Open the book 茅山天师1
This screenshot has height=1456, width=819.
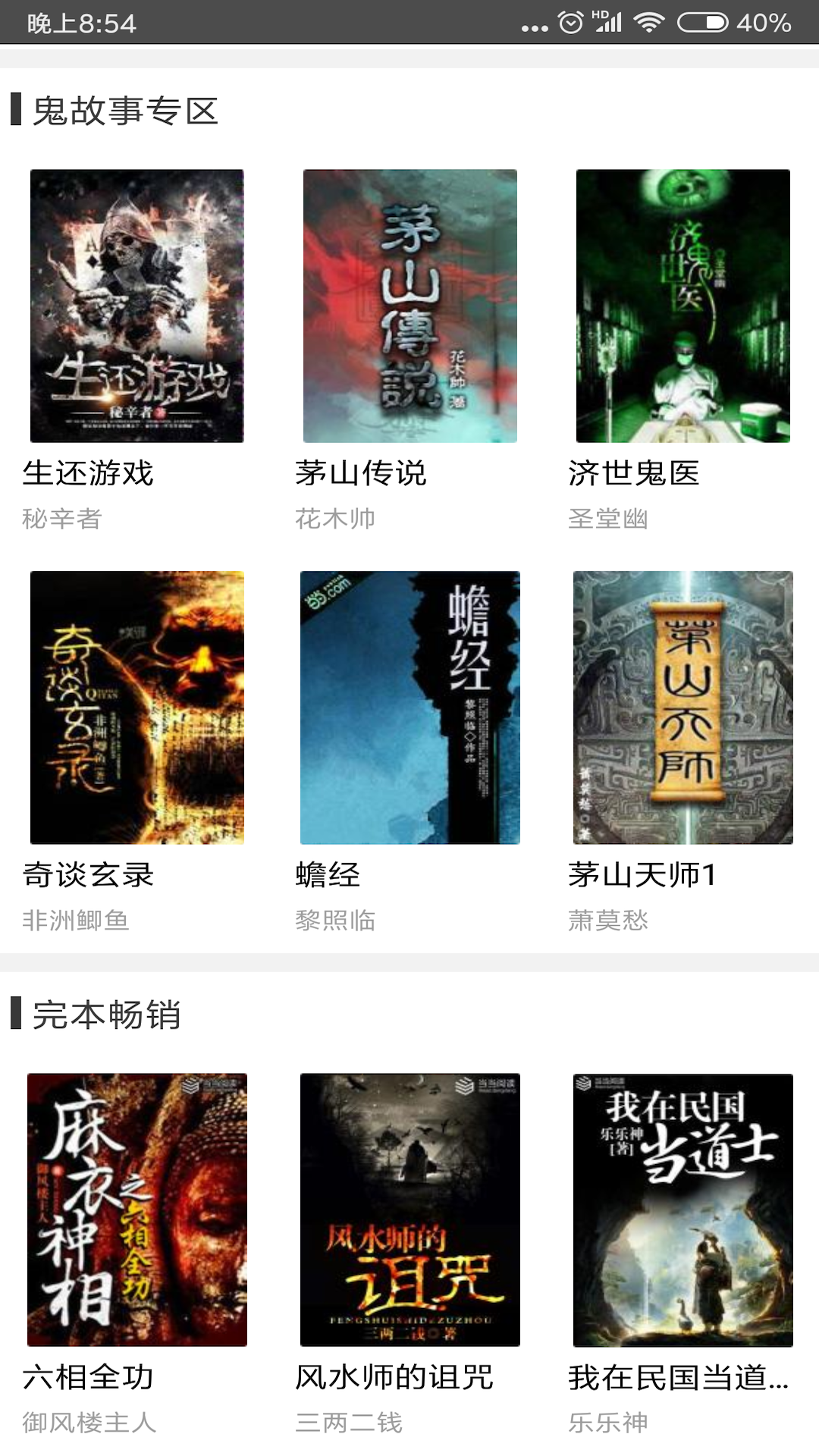coord(682,708)
